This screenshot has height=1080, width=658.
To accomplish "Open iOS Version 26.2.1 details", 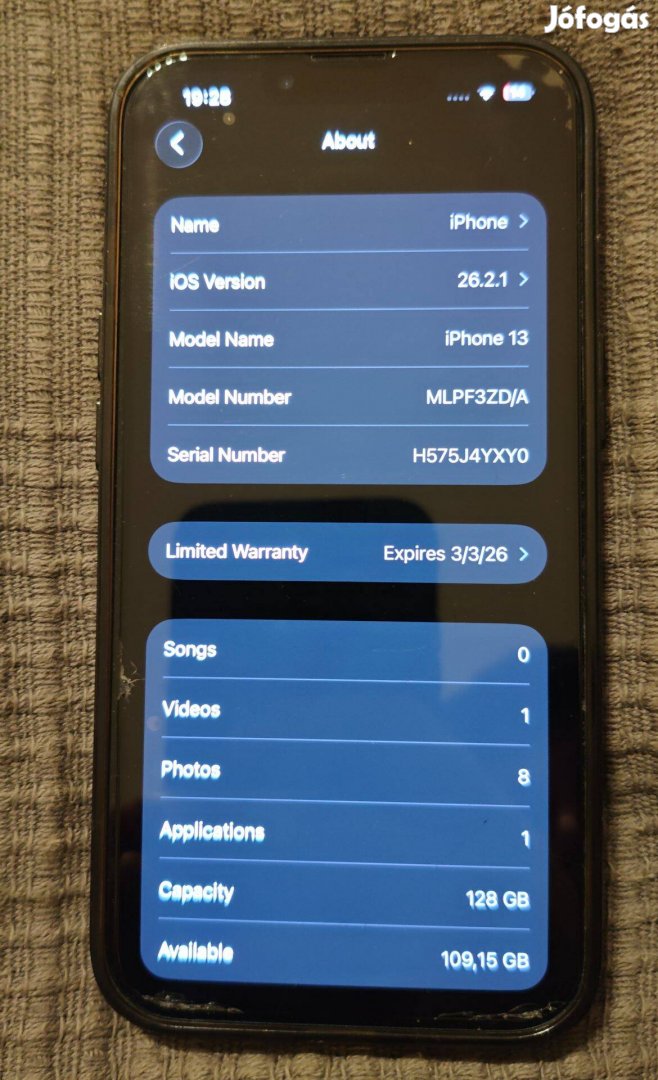I will click(x=348, y=281).
